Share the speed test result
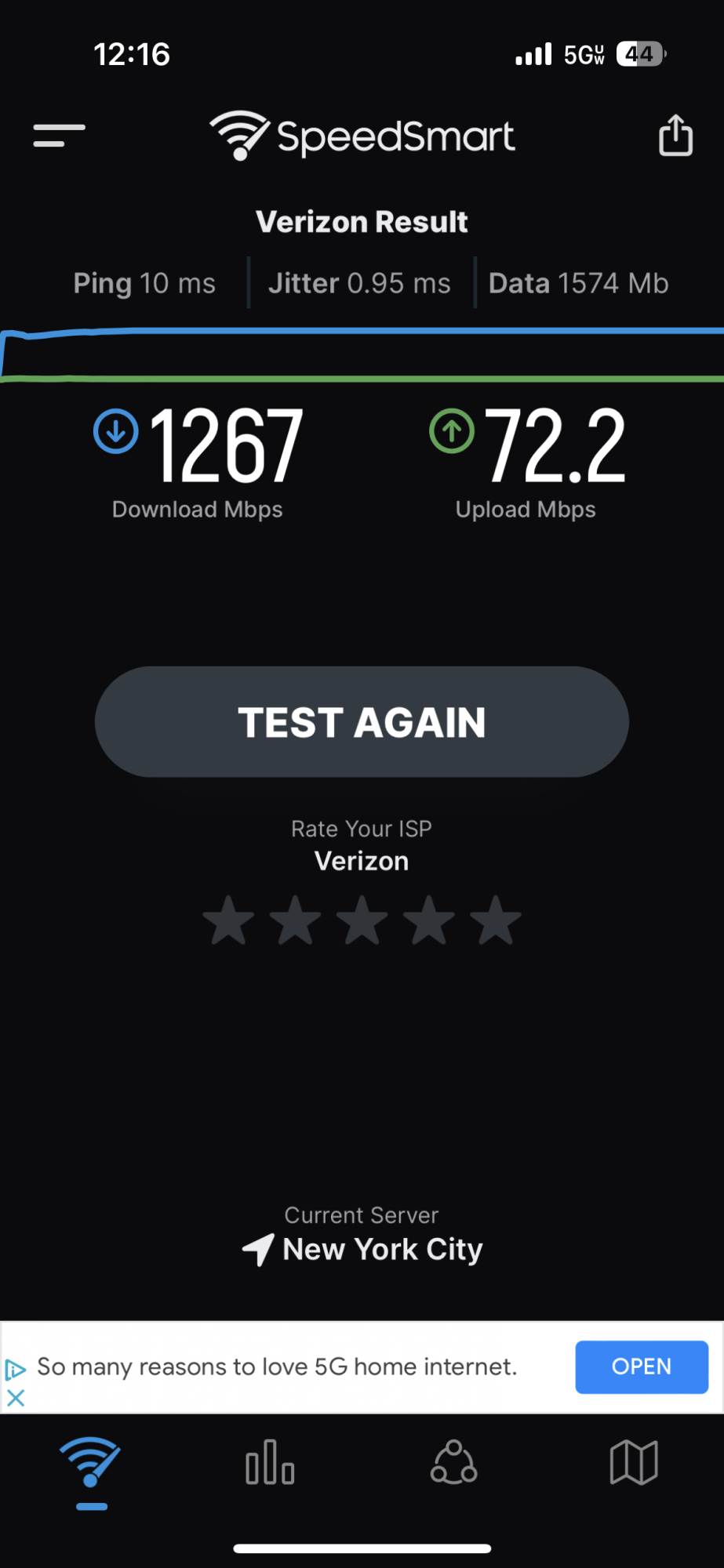The height and width of the screenshot is (1568, 724). click(x=675, y=136)
